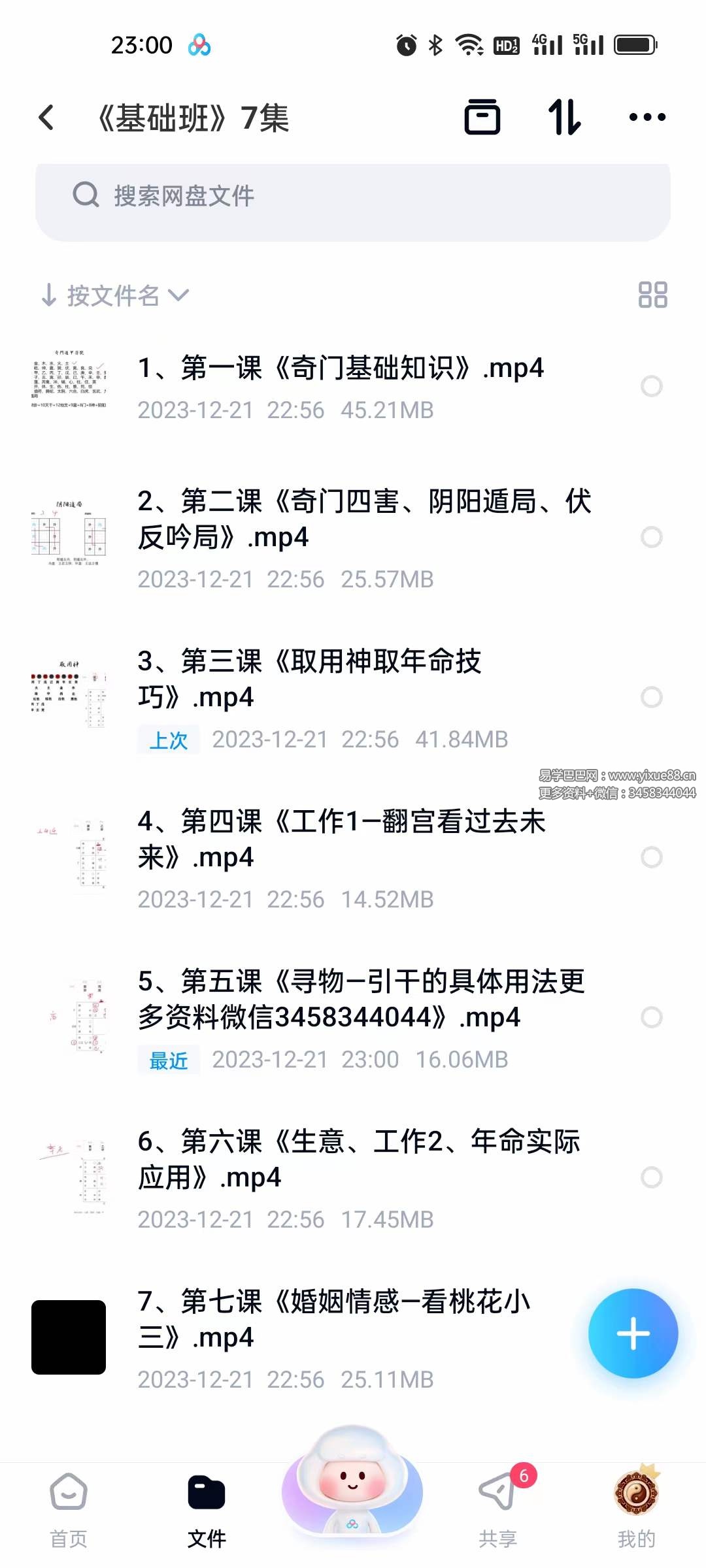Open the three-dot more options menu
The image size is (706, 1568).
click(x=647, y=116)
